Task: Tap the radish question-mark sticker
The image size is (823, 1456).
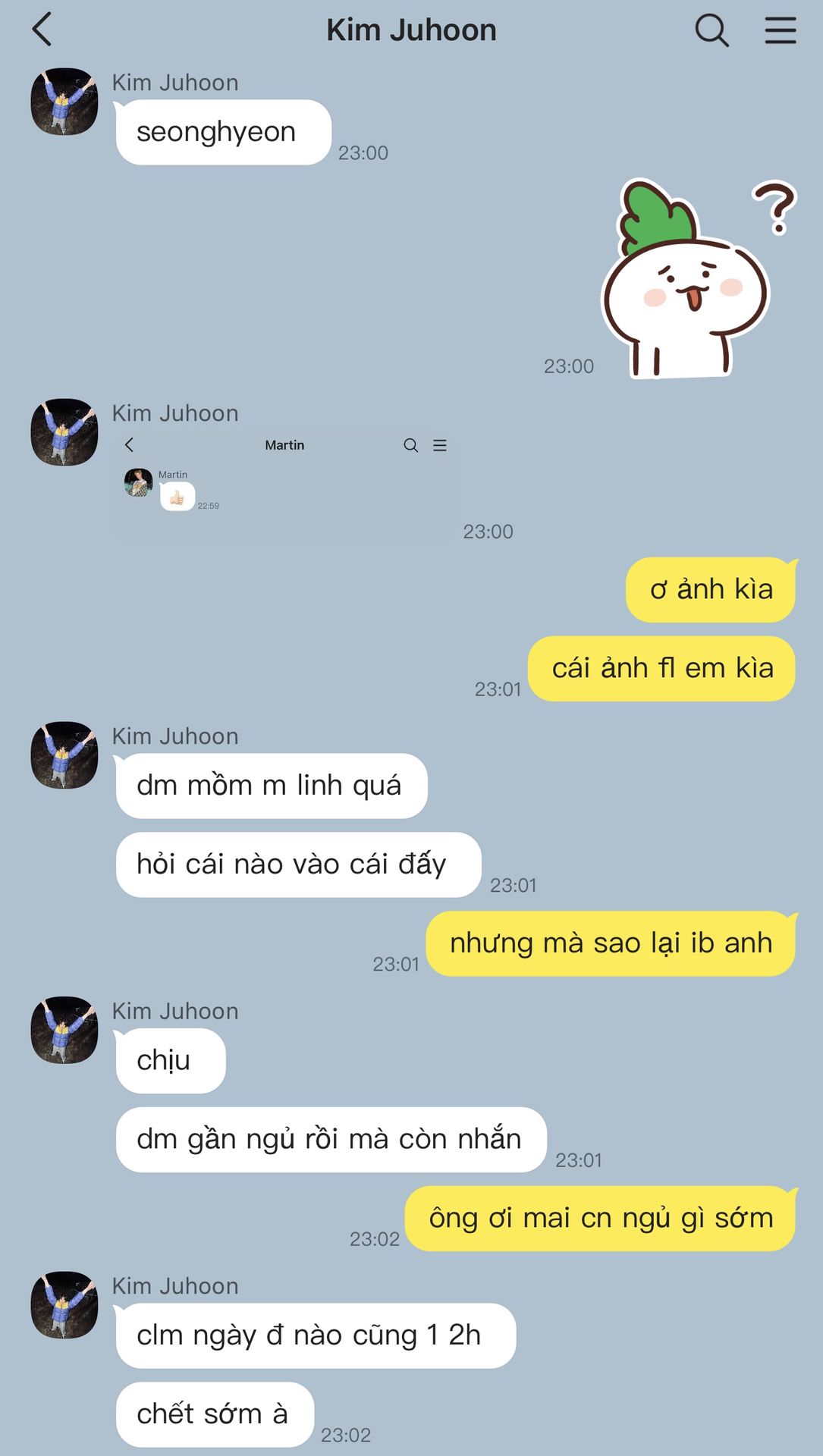Action: (x=694, y=281)
